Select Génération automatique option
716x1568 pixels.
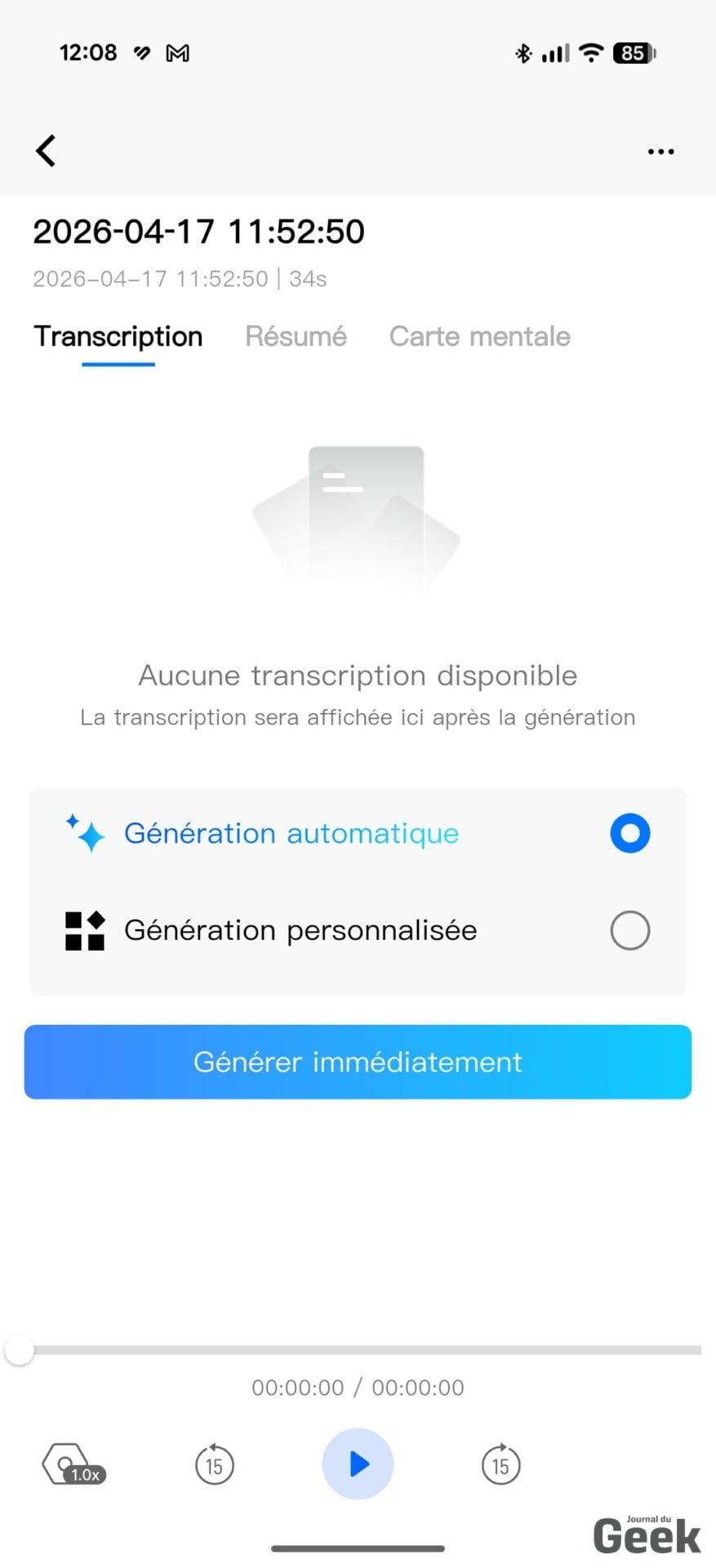[629, 834]
